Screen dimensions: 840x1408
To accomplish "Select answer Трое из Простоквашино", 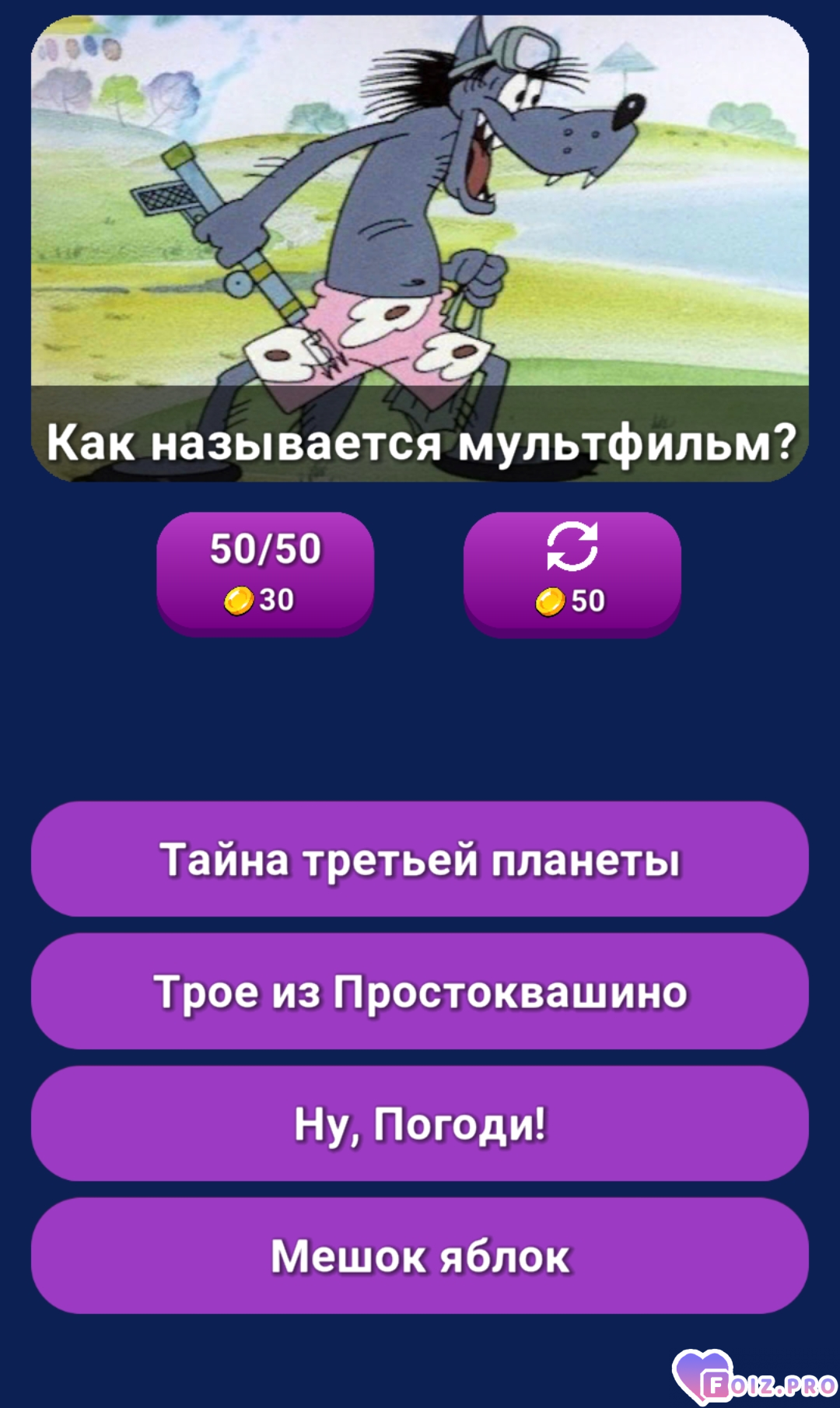I will [x=420, y=992].
